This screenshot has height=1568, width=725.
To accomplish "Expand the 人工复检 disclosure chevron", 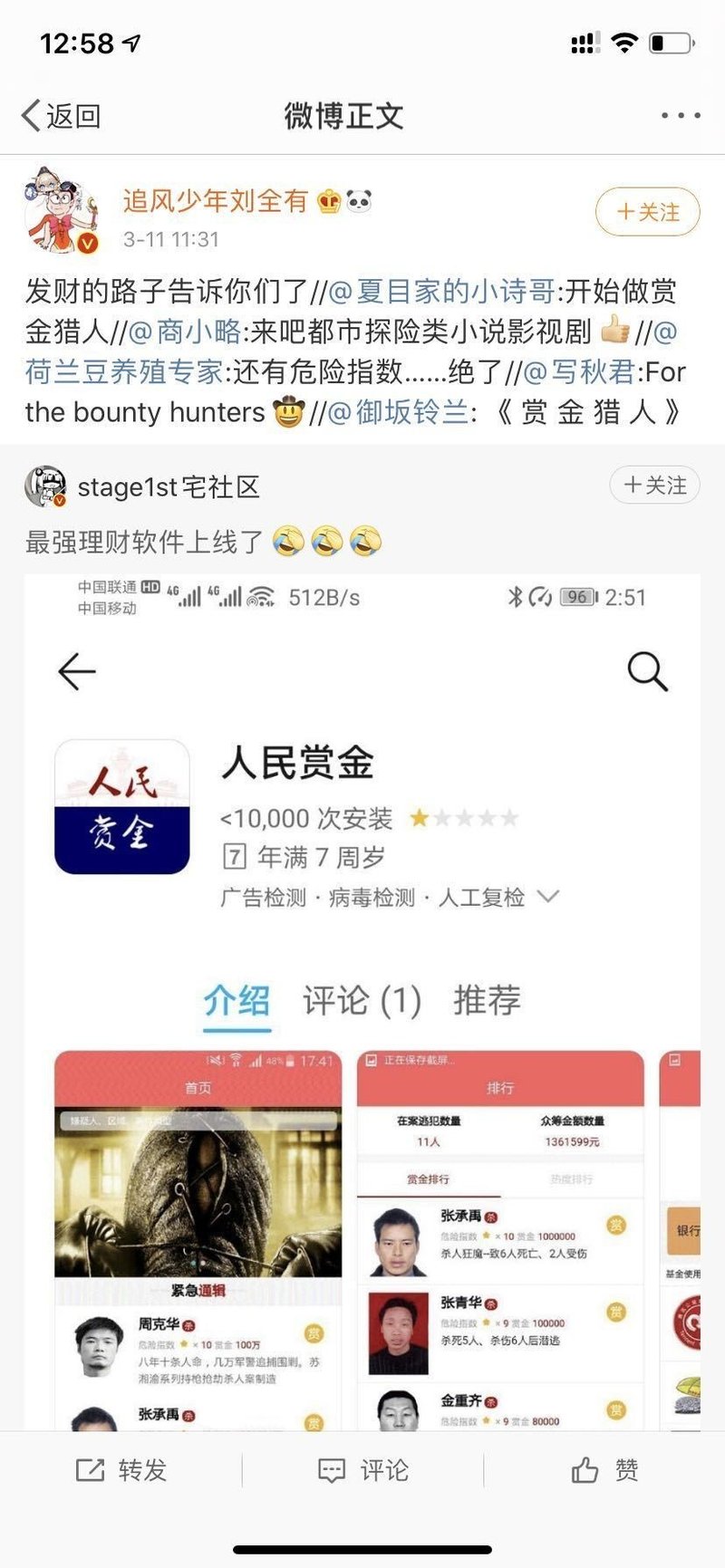I will 546,897.
